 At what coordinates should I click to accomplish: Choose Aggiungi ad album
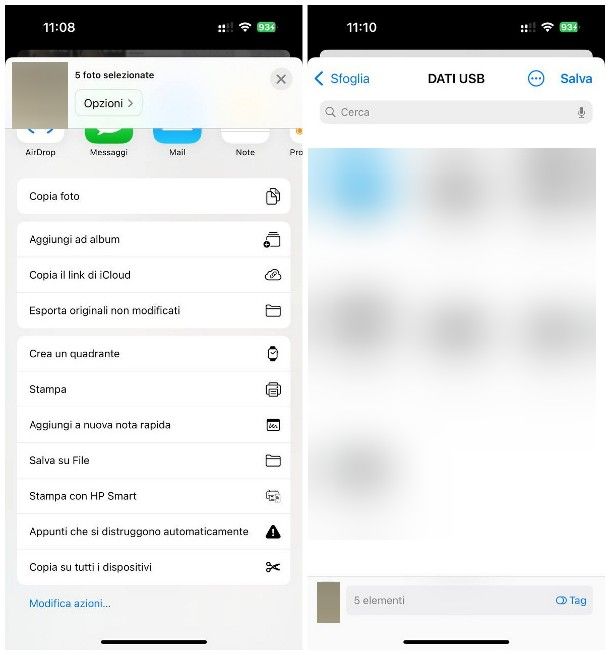(153, 240)
